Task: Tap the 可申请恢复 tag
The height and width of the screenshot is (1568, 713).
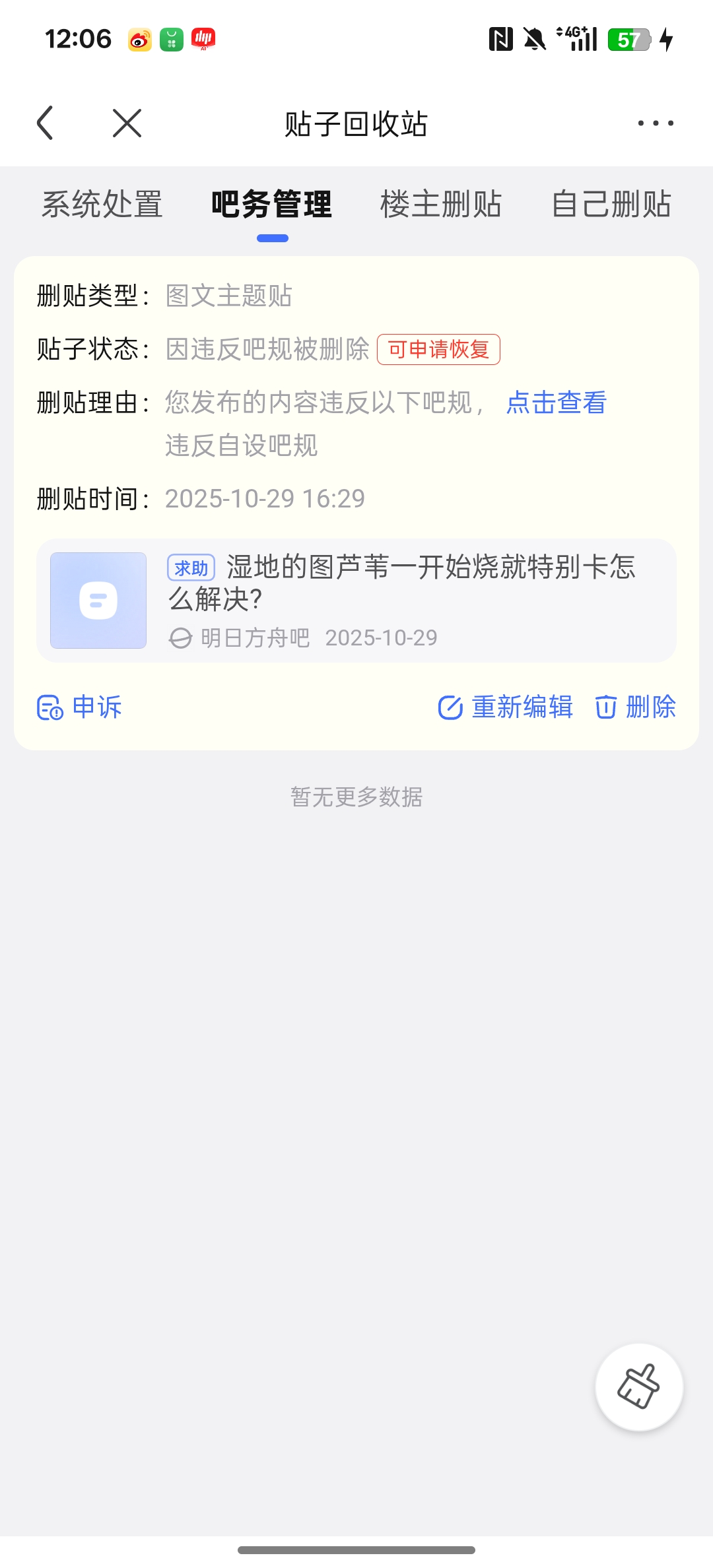Action: (438, 349)
